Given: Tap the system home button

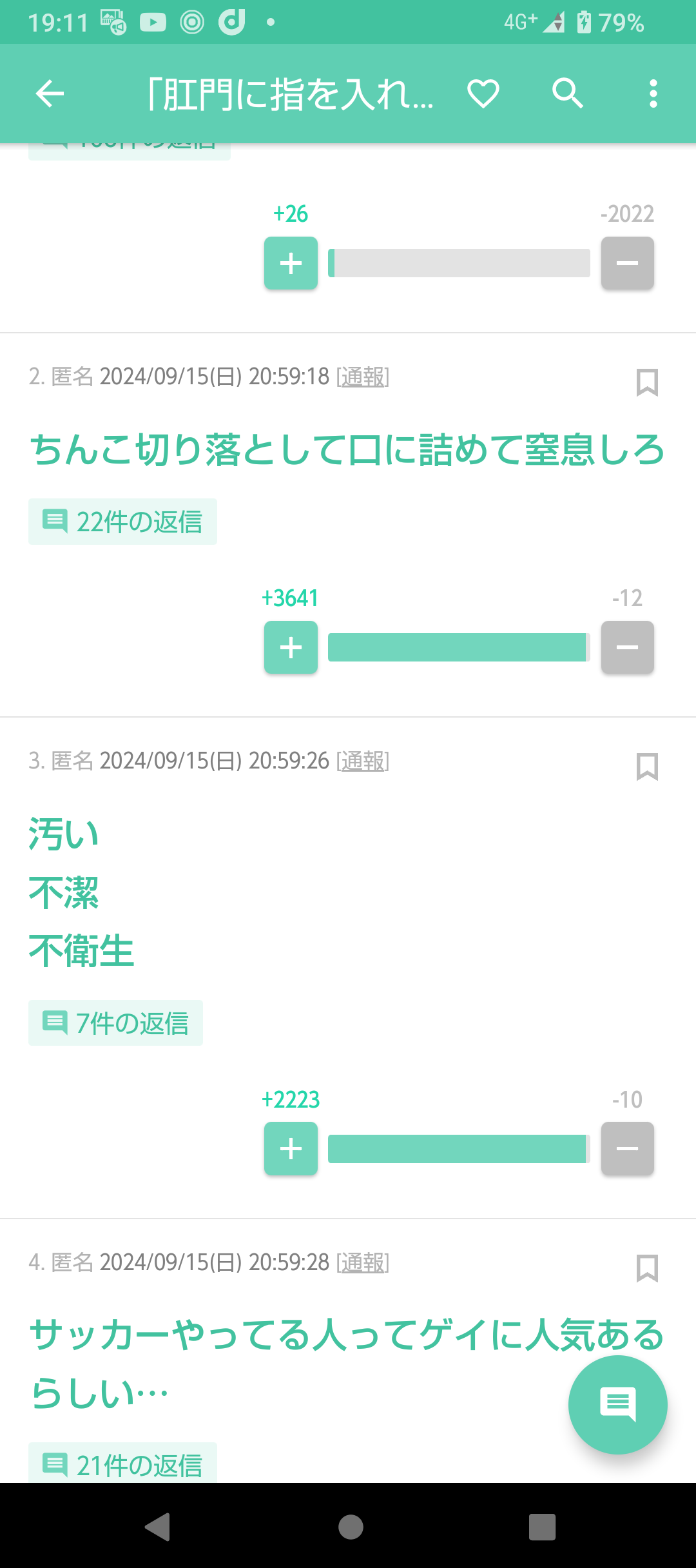Looking at the screenshot, I should [351, 1527].
